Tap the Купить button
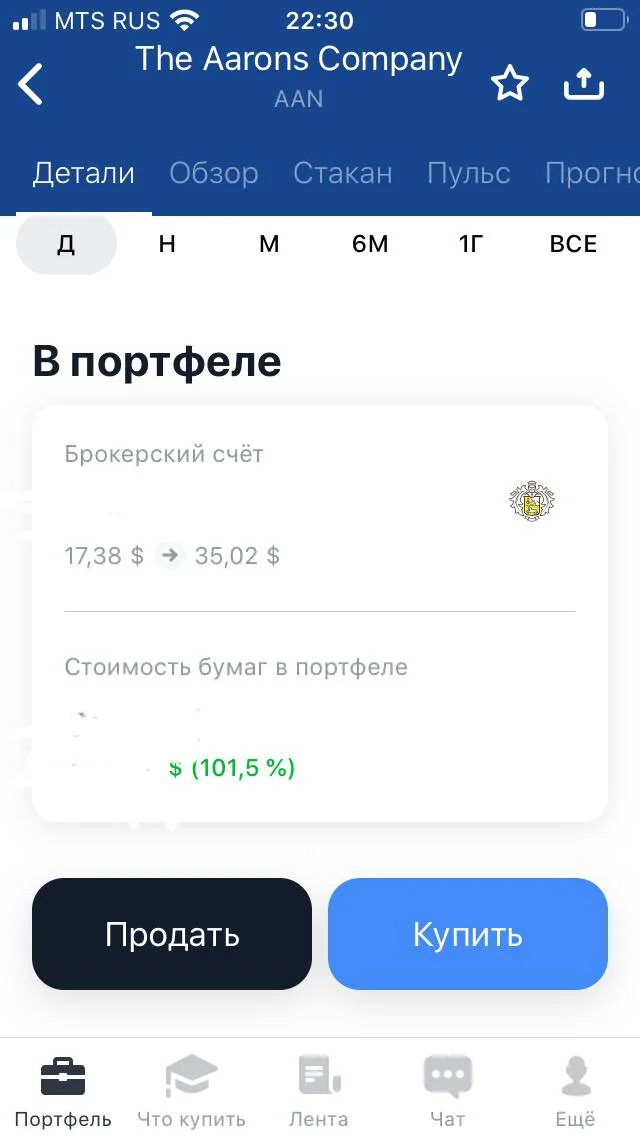 click(x=467, y=934)
